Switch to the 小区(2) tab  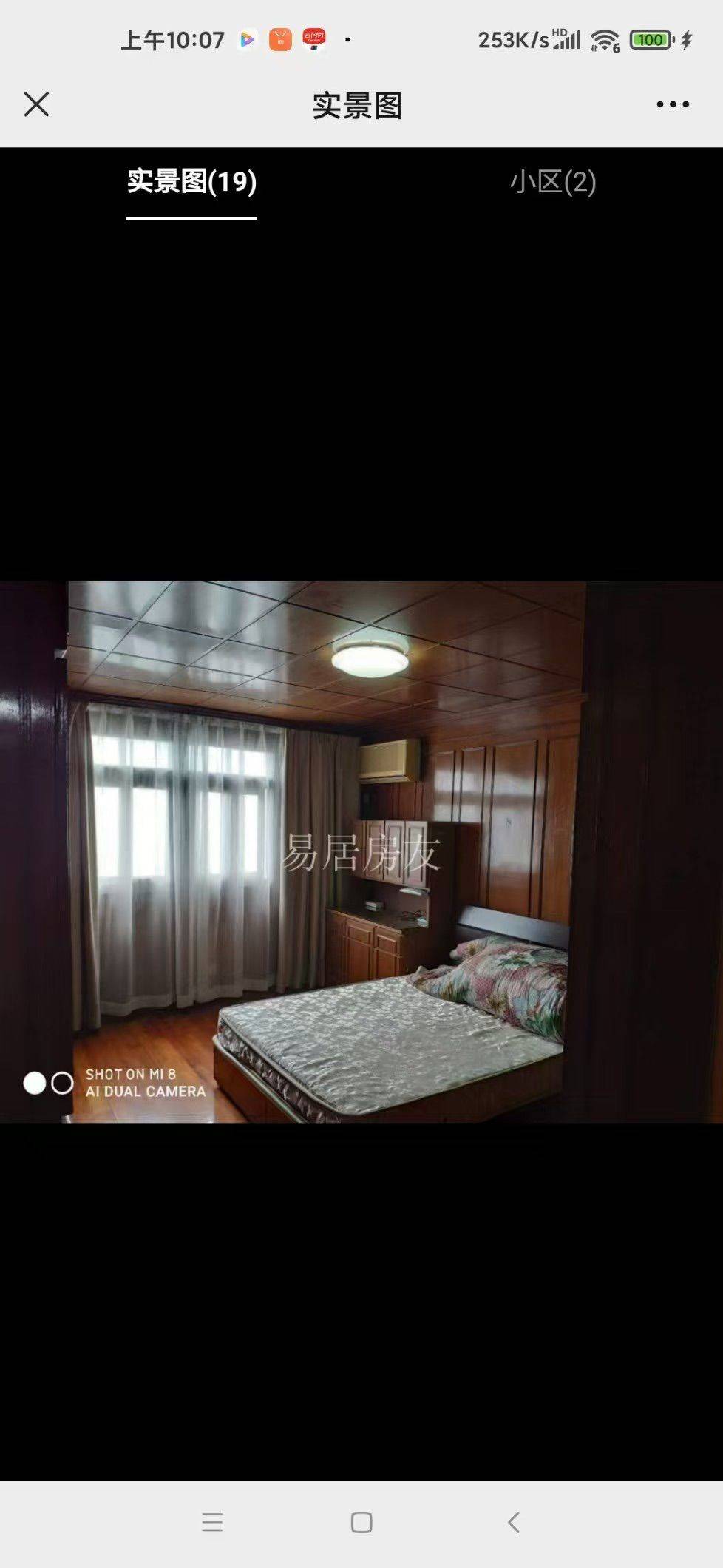(x=552, y=182)
